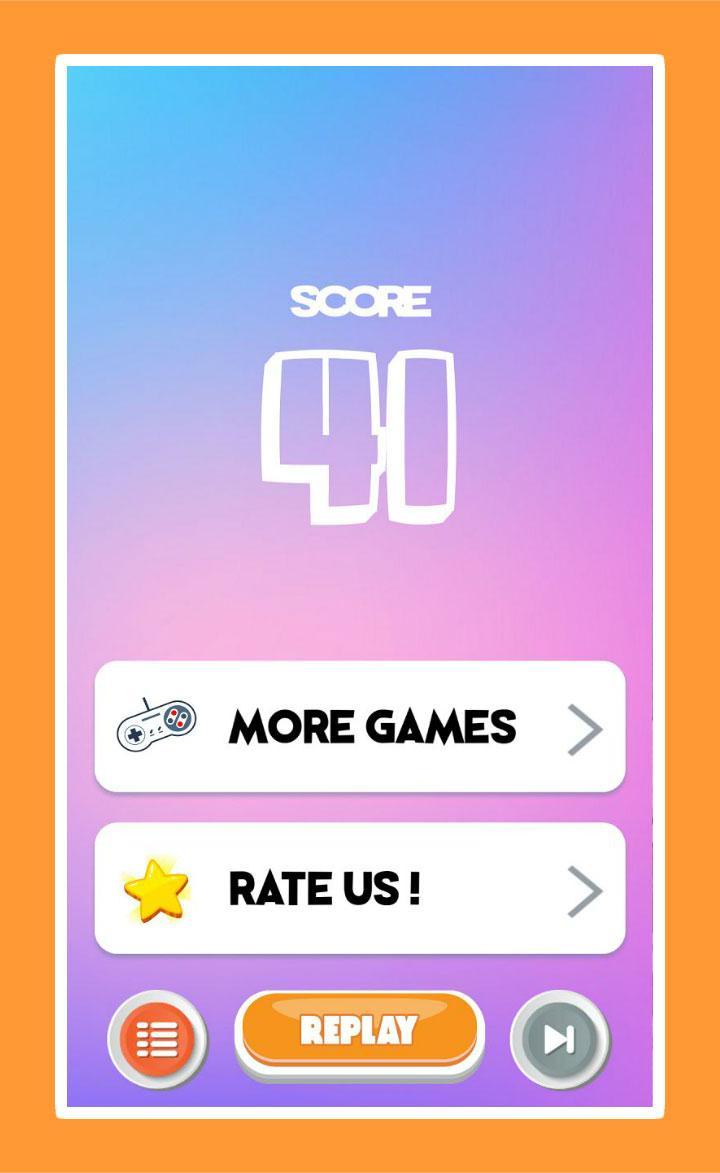Select the More Games menu entry
This screenshot has height=1173, width=720.
tap(360, 728)
